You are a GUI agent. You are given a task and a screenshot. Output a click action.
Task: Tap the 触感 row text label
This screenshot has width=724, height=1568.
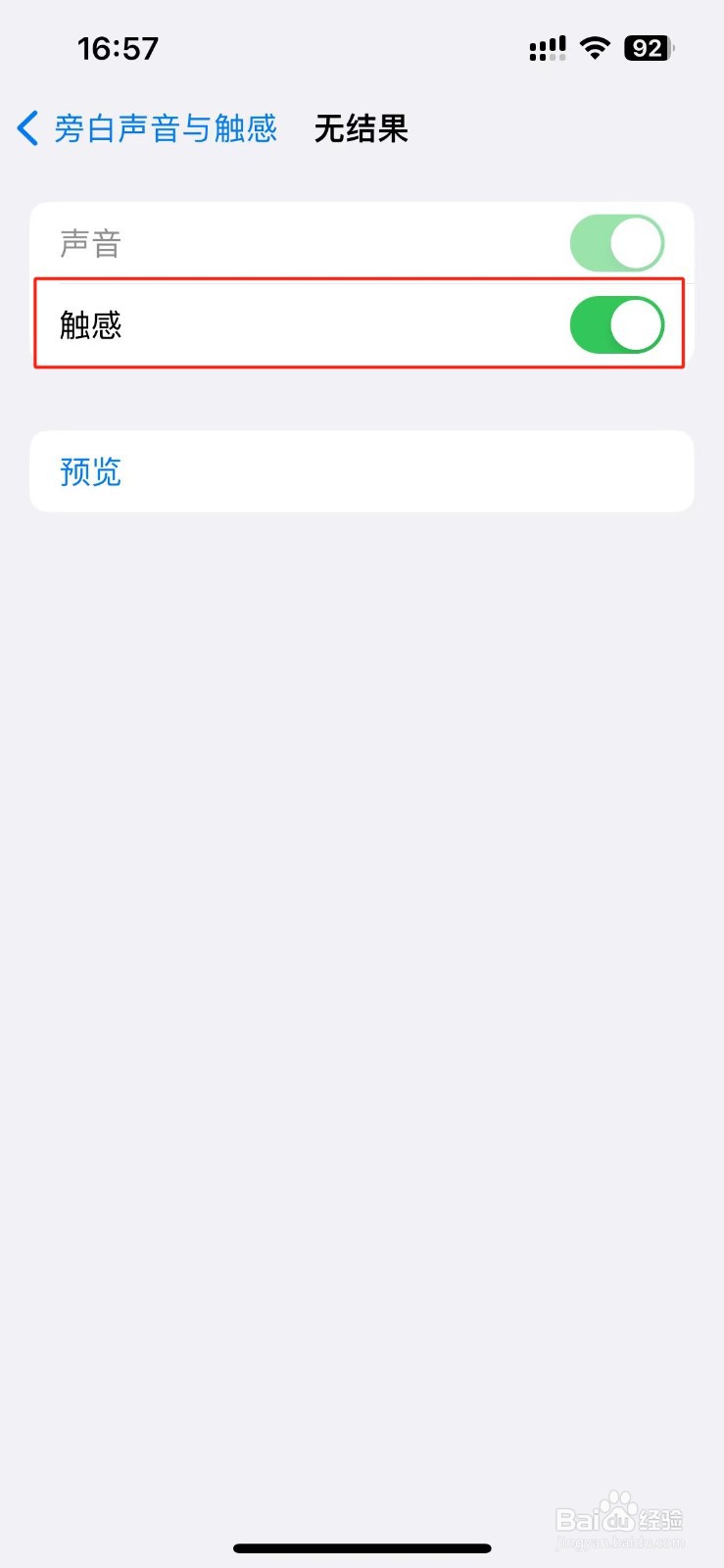(92, 324)
